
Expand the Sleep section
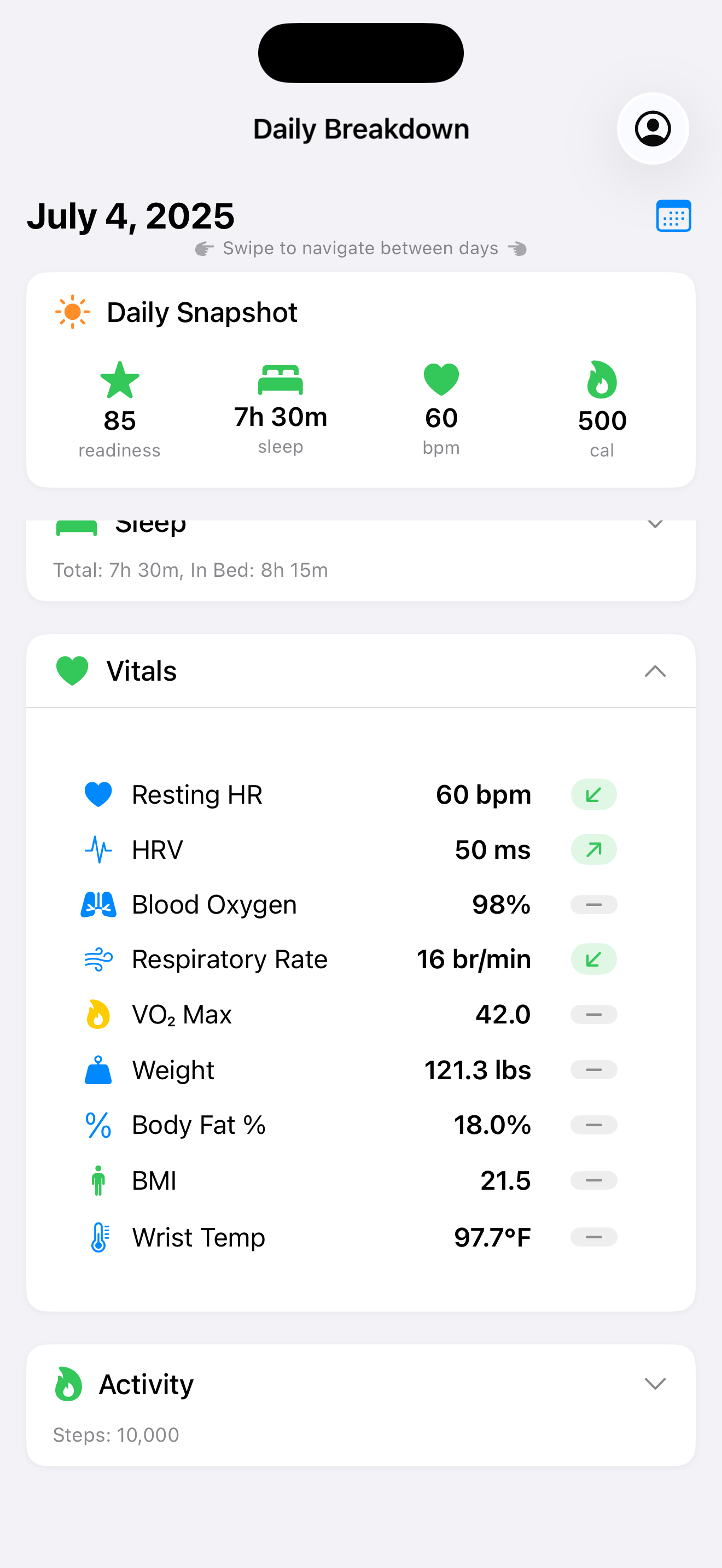coord(655,525)
